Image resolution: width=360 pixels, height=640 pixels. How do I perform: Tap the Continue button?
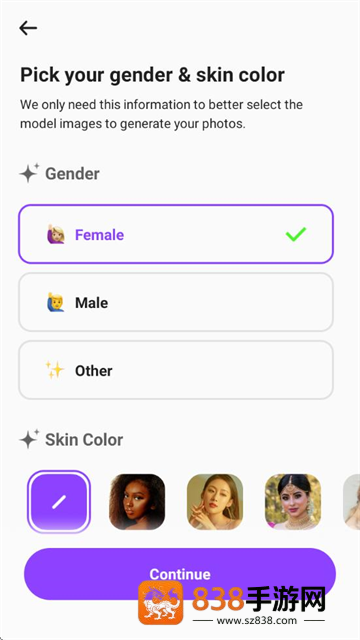[180, 574]
